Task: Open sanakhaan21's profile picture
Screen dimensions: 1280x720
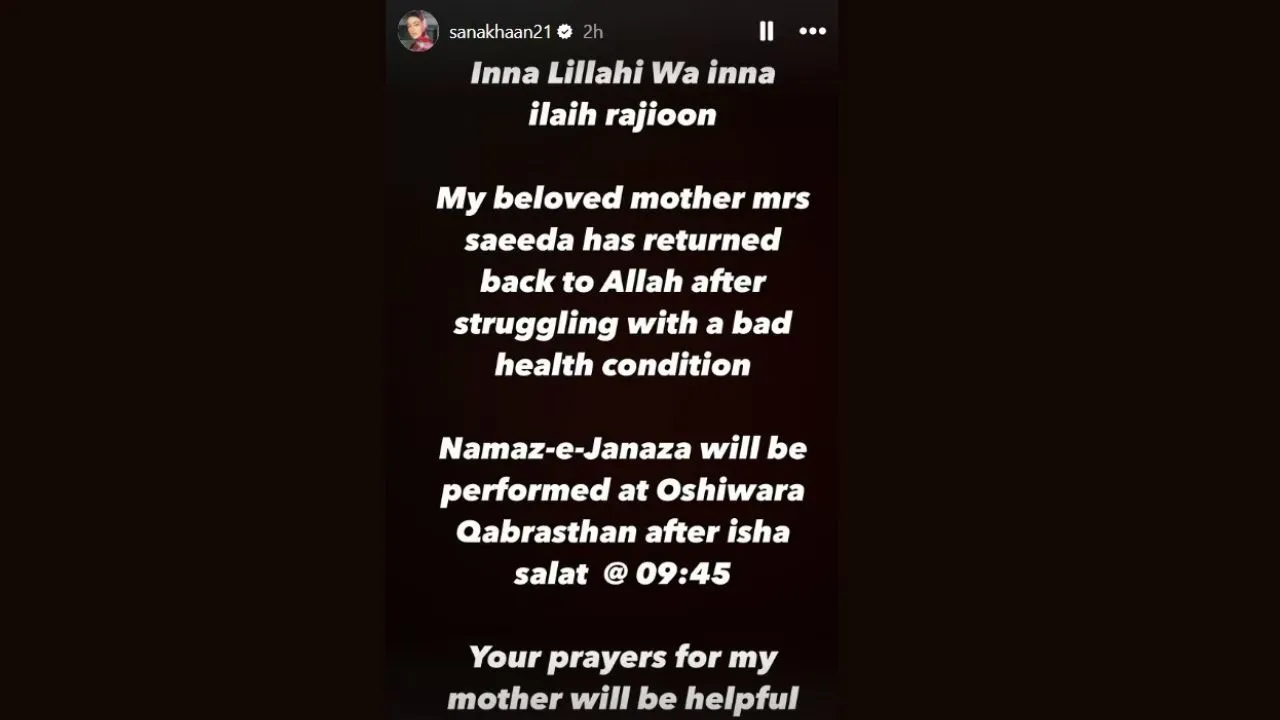Action: pyautogui.click(x=418, y=31)
